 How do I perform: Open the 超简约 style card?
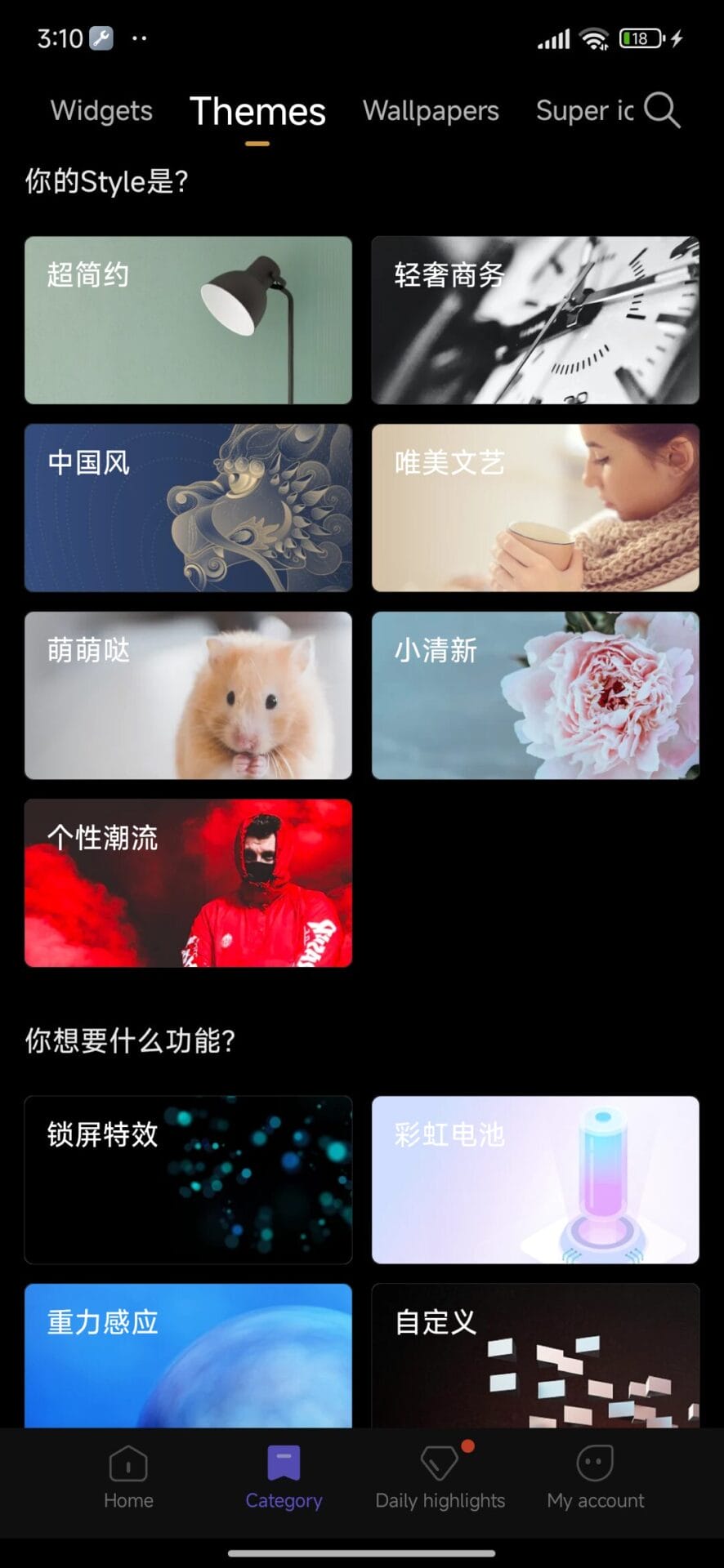tap(188, 320)
